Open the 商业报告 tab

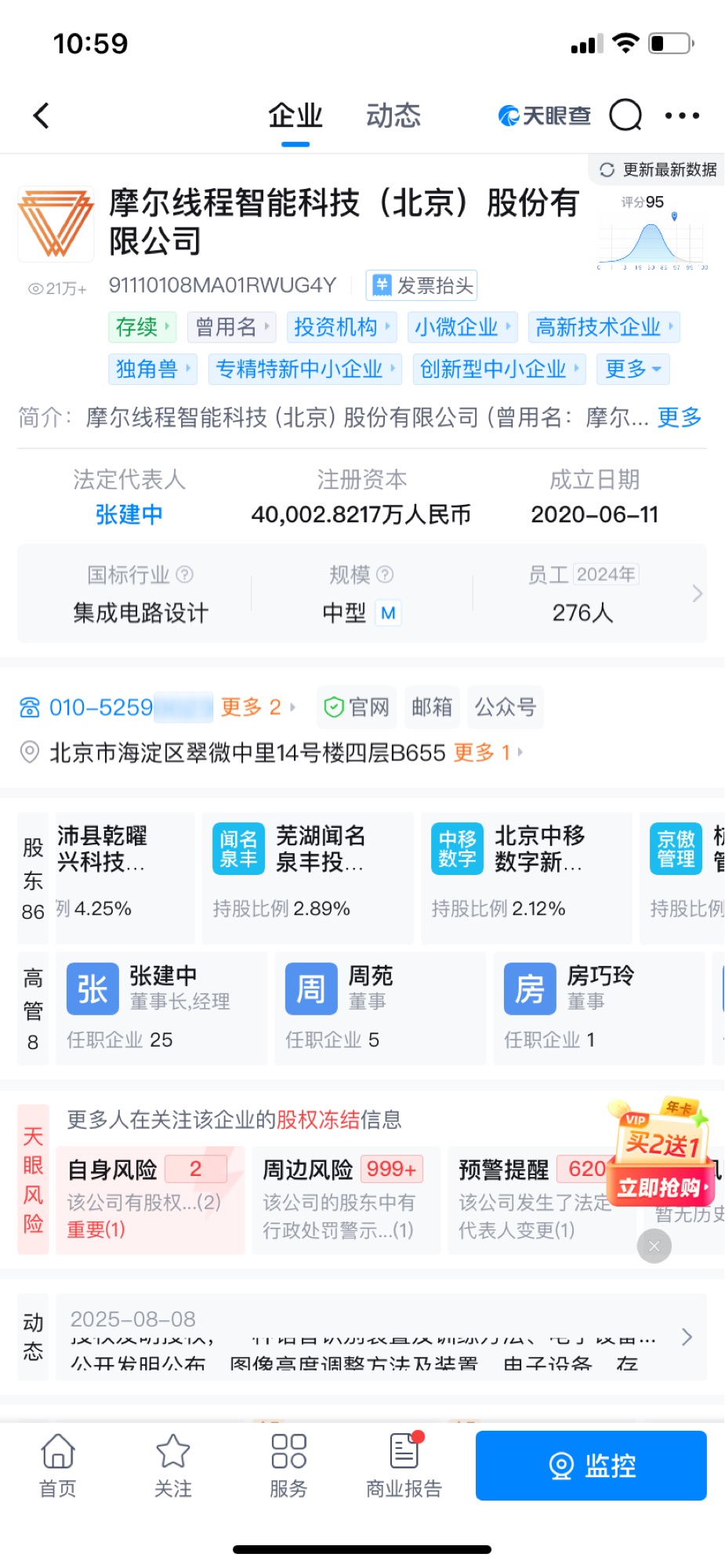(404, 1465)
